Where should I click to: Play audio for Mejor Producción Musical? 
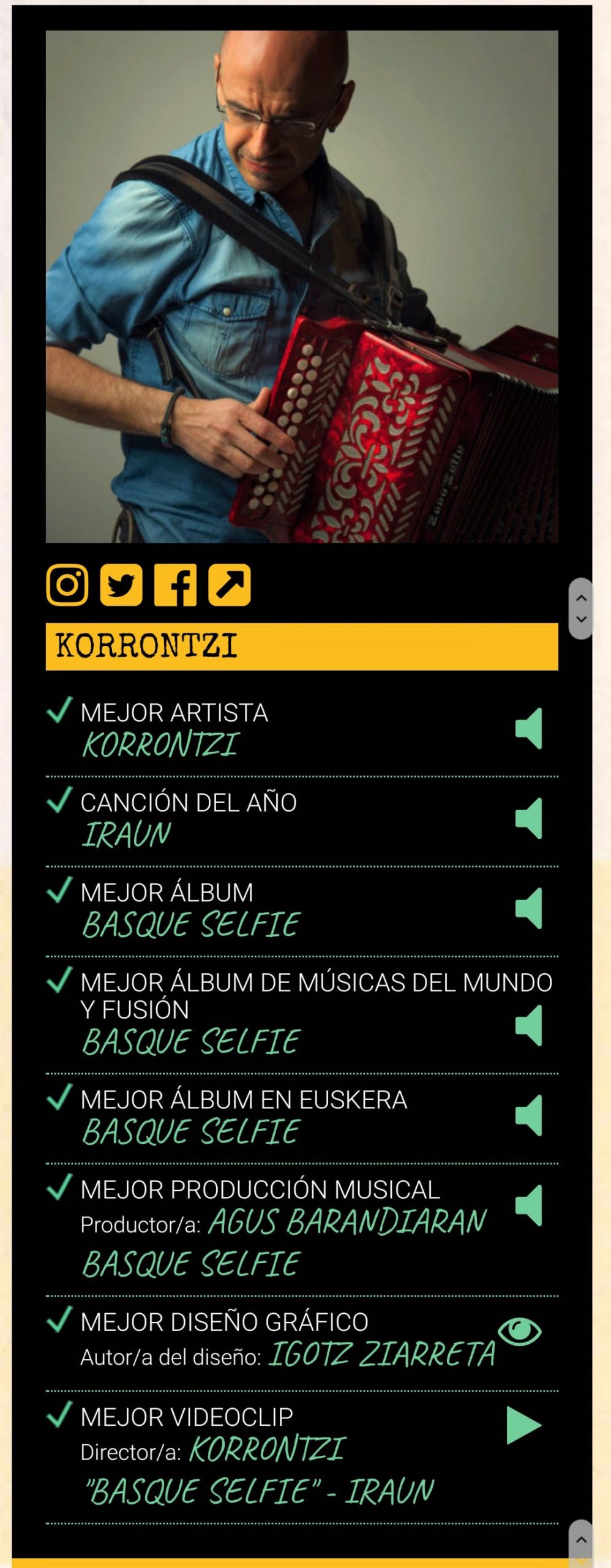coord(529,1205)
